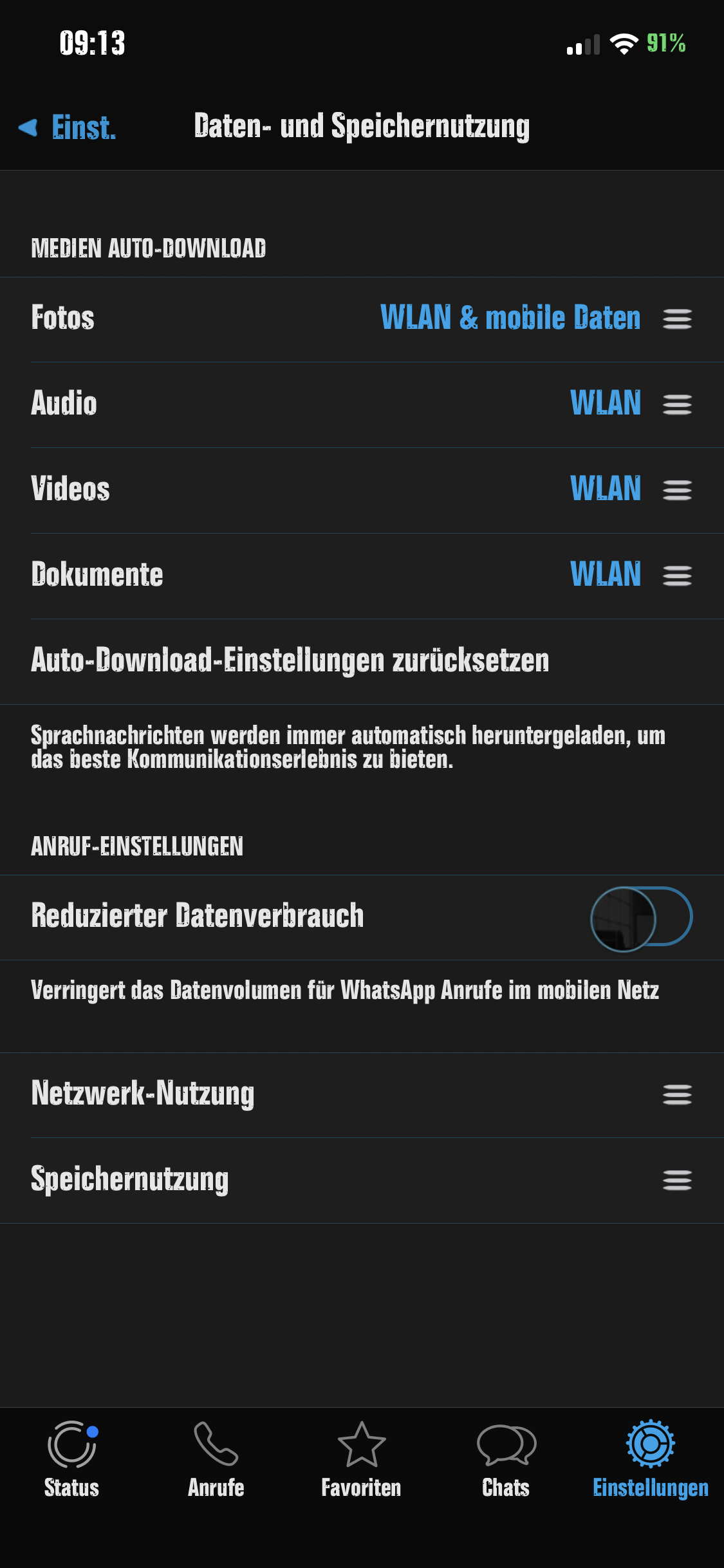
Task: Open Netzwerk-Nutzung
Action: point(362,1094)
